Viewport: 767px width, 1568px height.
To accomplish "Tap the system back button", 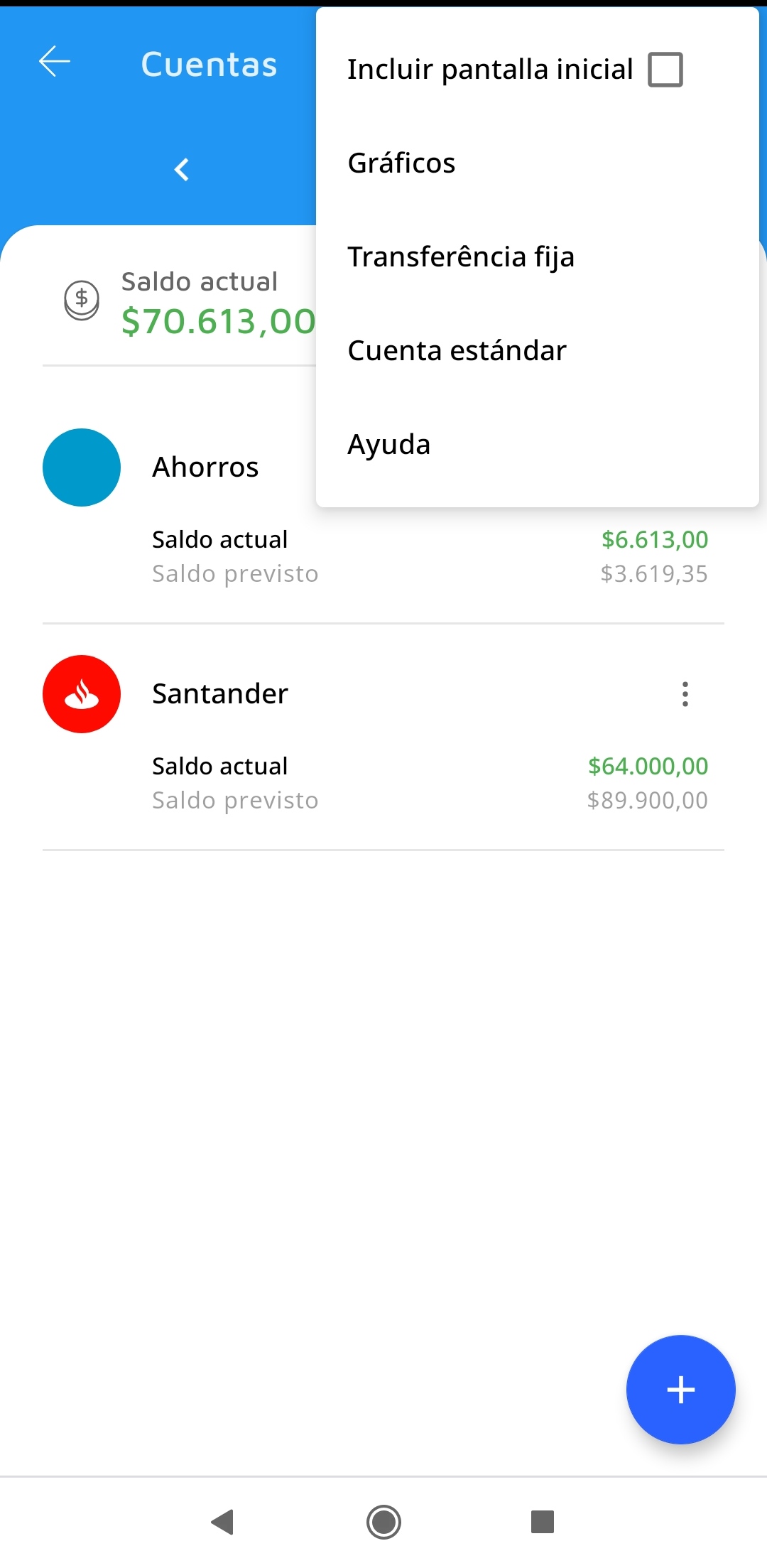I will tap(223, 1522).
